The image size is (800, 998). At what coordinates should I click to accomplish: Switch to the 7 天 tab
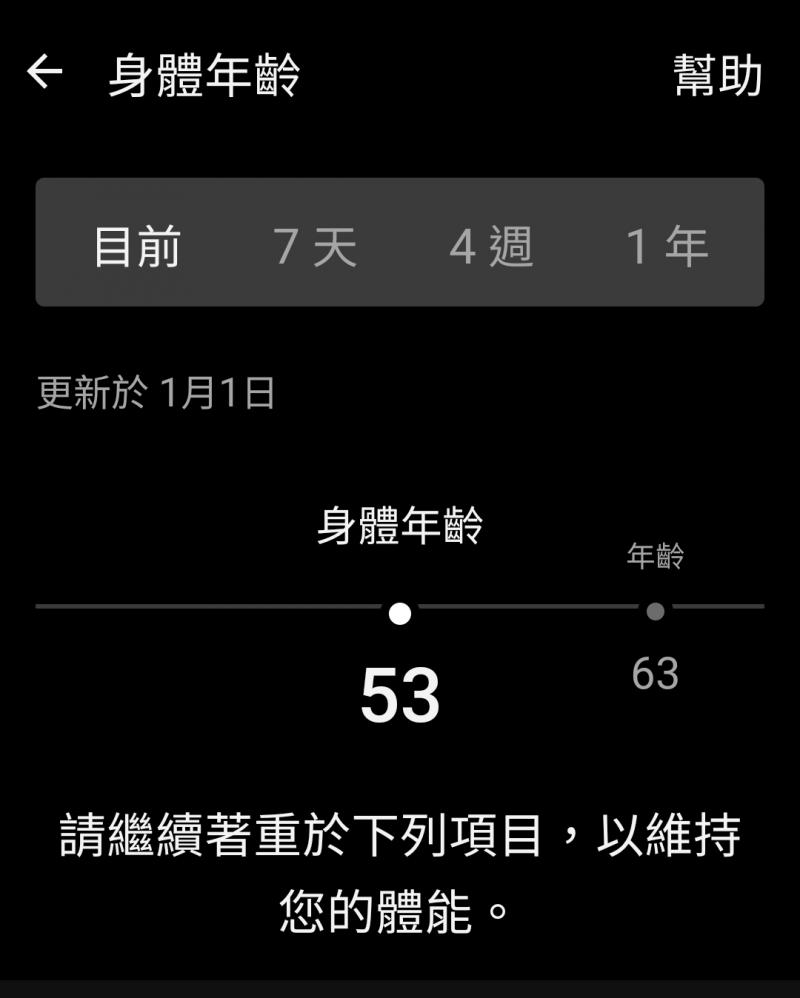point(316,246)
